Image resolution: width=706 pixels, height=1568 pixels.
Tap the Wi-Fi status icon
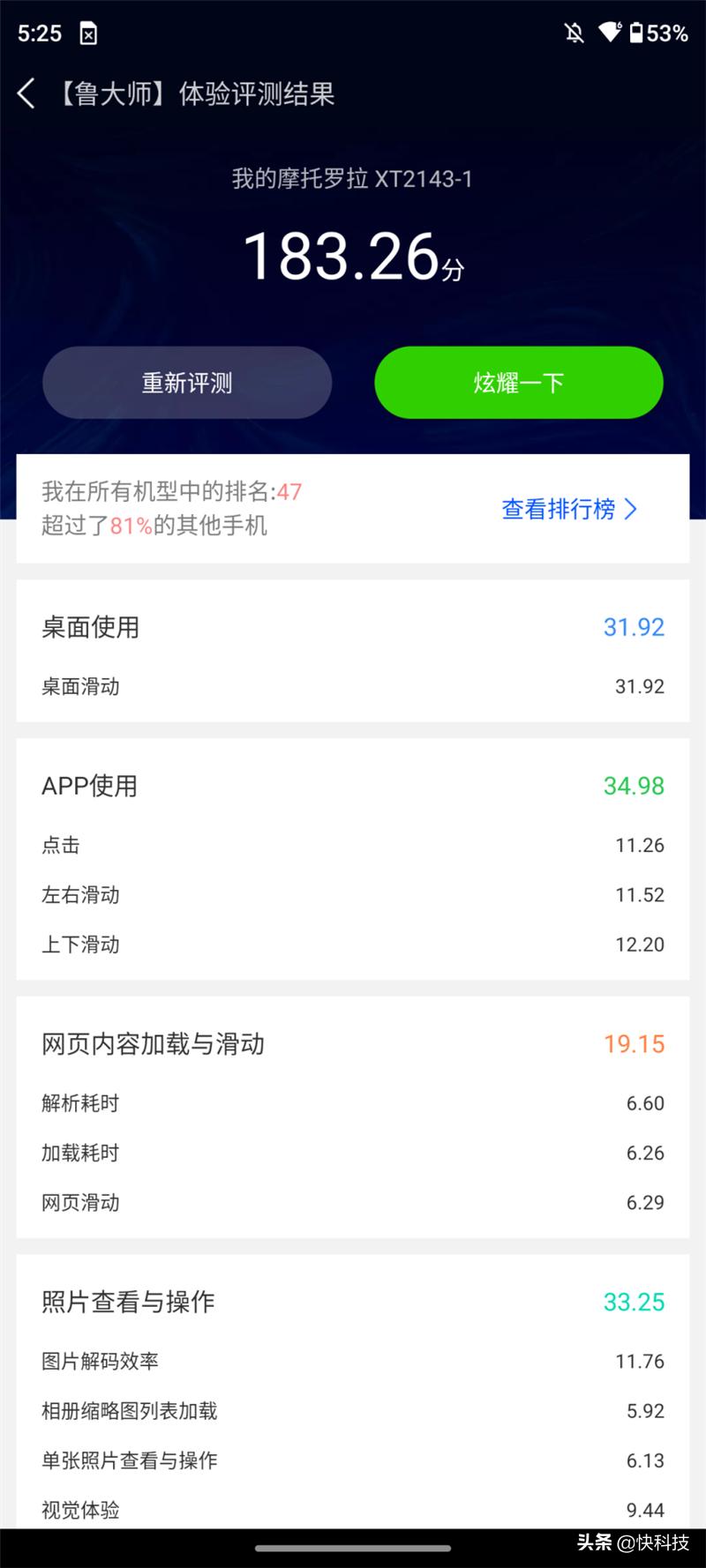pyautogui.click(x=609, y=33)
